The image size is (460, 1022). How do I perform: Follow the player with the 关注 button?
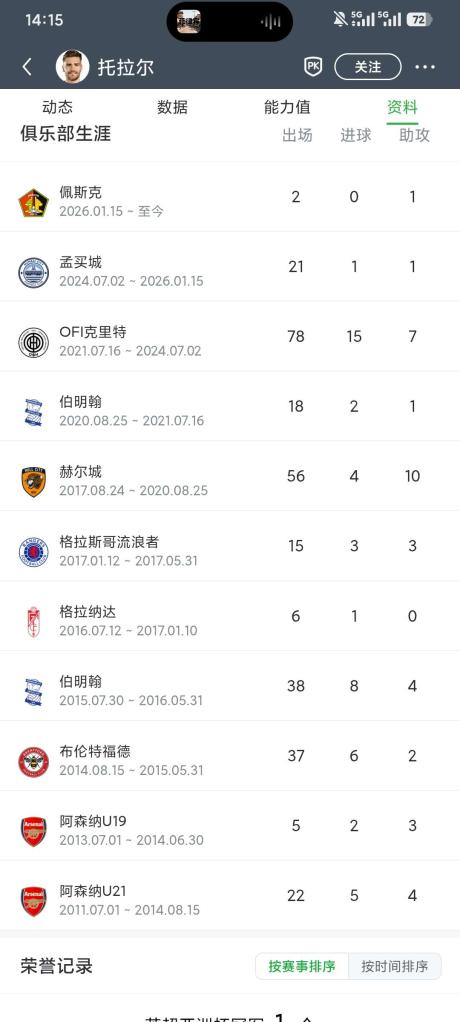coord(367,66)
